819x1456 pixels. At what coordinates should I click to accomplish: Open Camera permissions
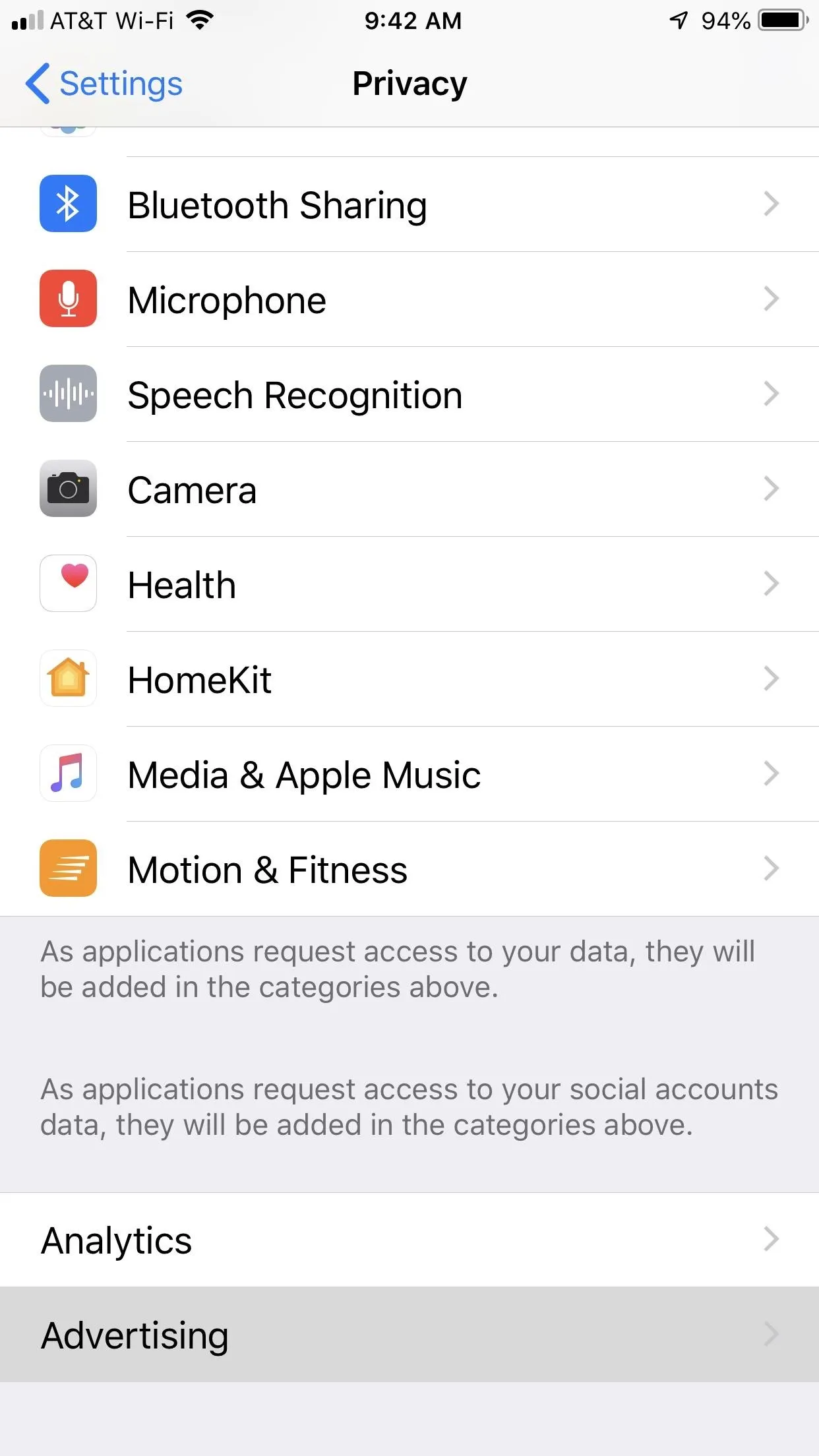409,489
